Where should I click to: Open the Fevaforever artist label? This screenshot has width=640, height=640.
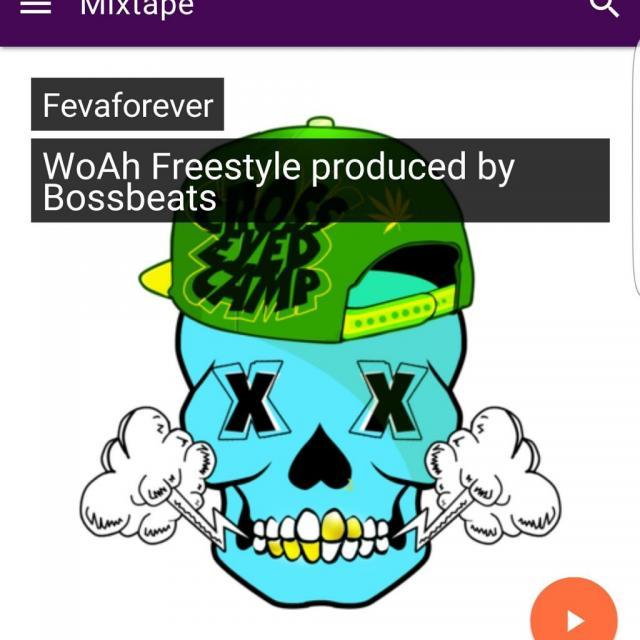coord(127,105)
